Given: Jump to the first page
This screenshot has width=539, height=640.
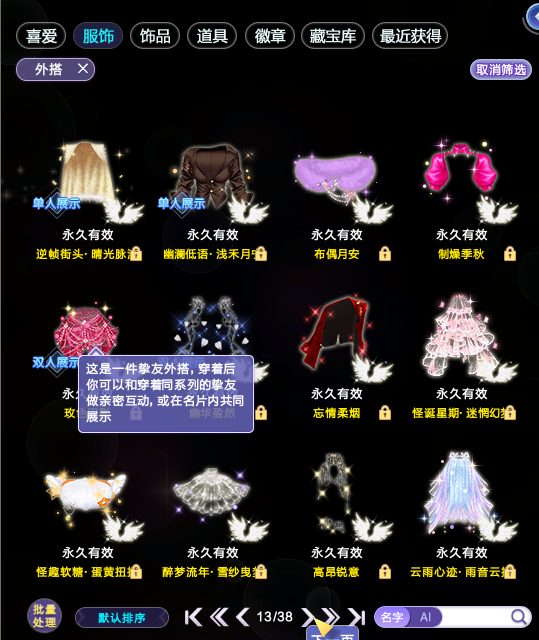Looking at the screenshot, I should coord(193,617).
